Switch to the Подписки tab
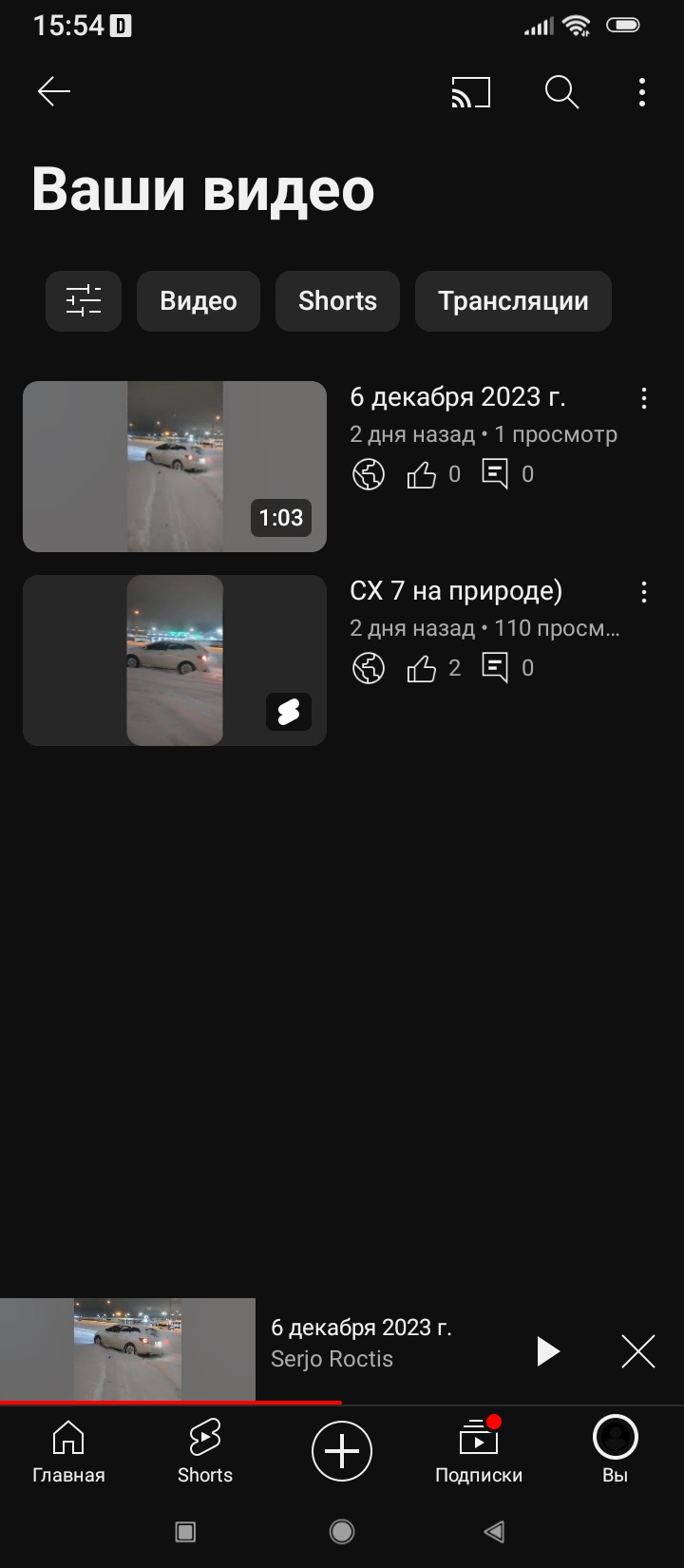The height and width of the screenshot is (1568, 684). [x=479, y=1451]
